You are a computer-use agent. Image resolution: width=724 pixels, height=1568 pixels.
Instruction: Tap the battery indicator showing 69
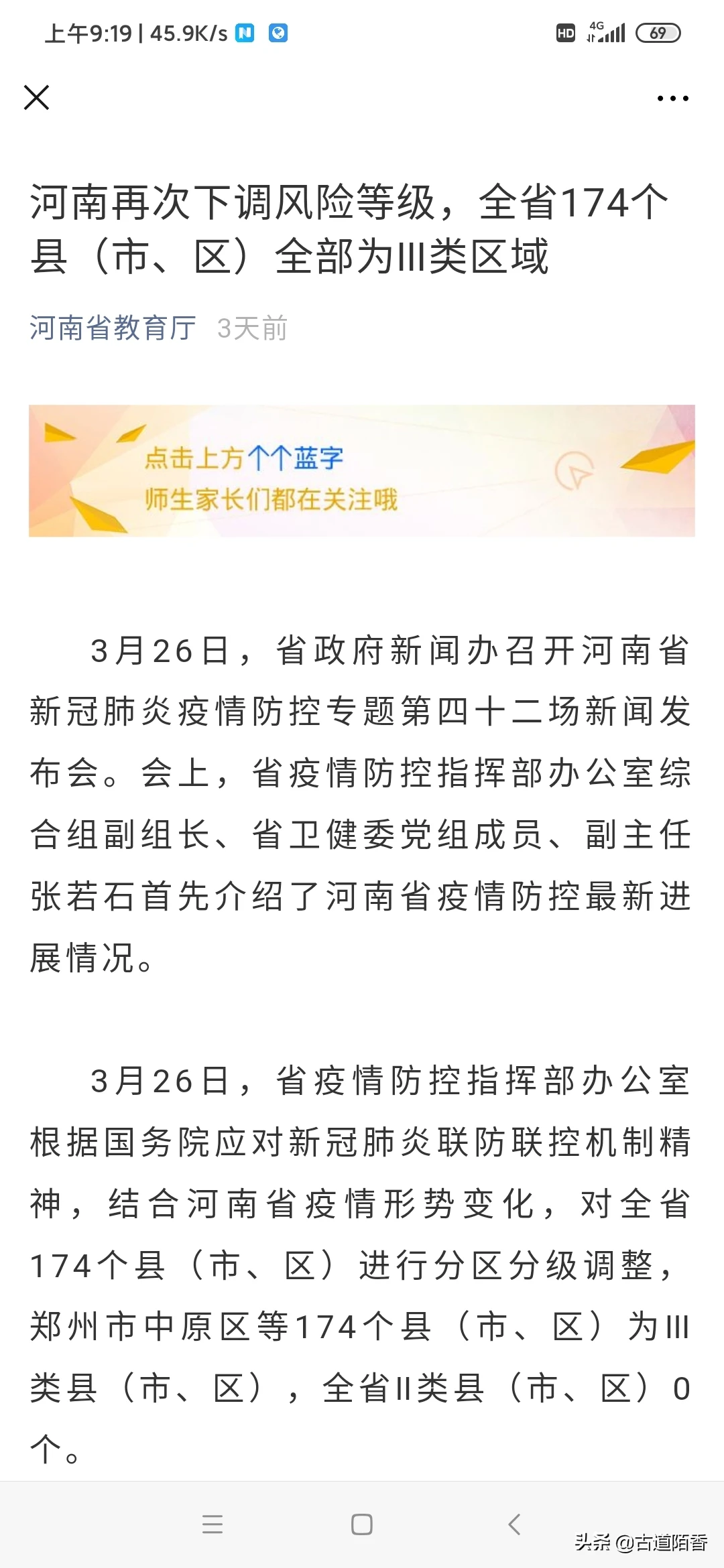(660, 31)
